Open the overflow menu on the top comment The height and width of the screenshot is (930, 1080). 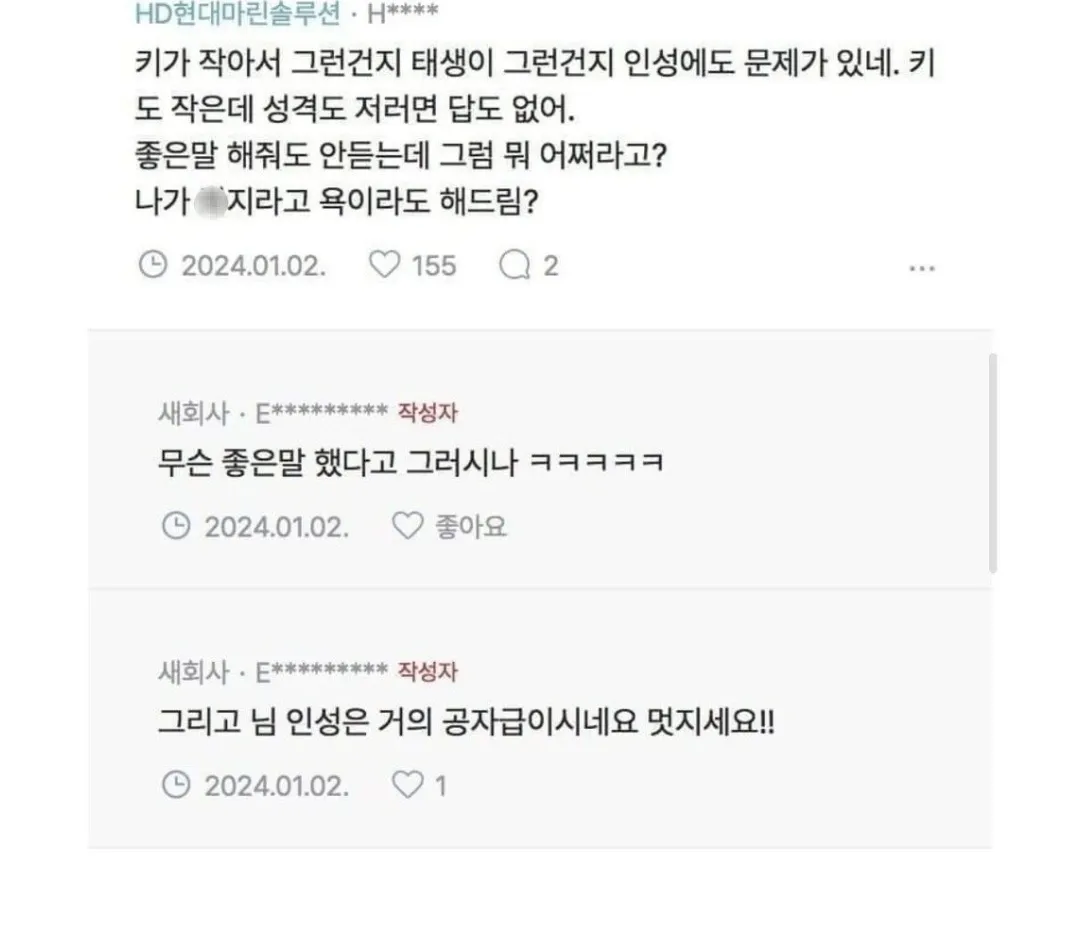pos(921,268)
